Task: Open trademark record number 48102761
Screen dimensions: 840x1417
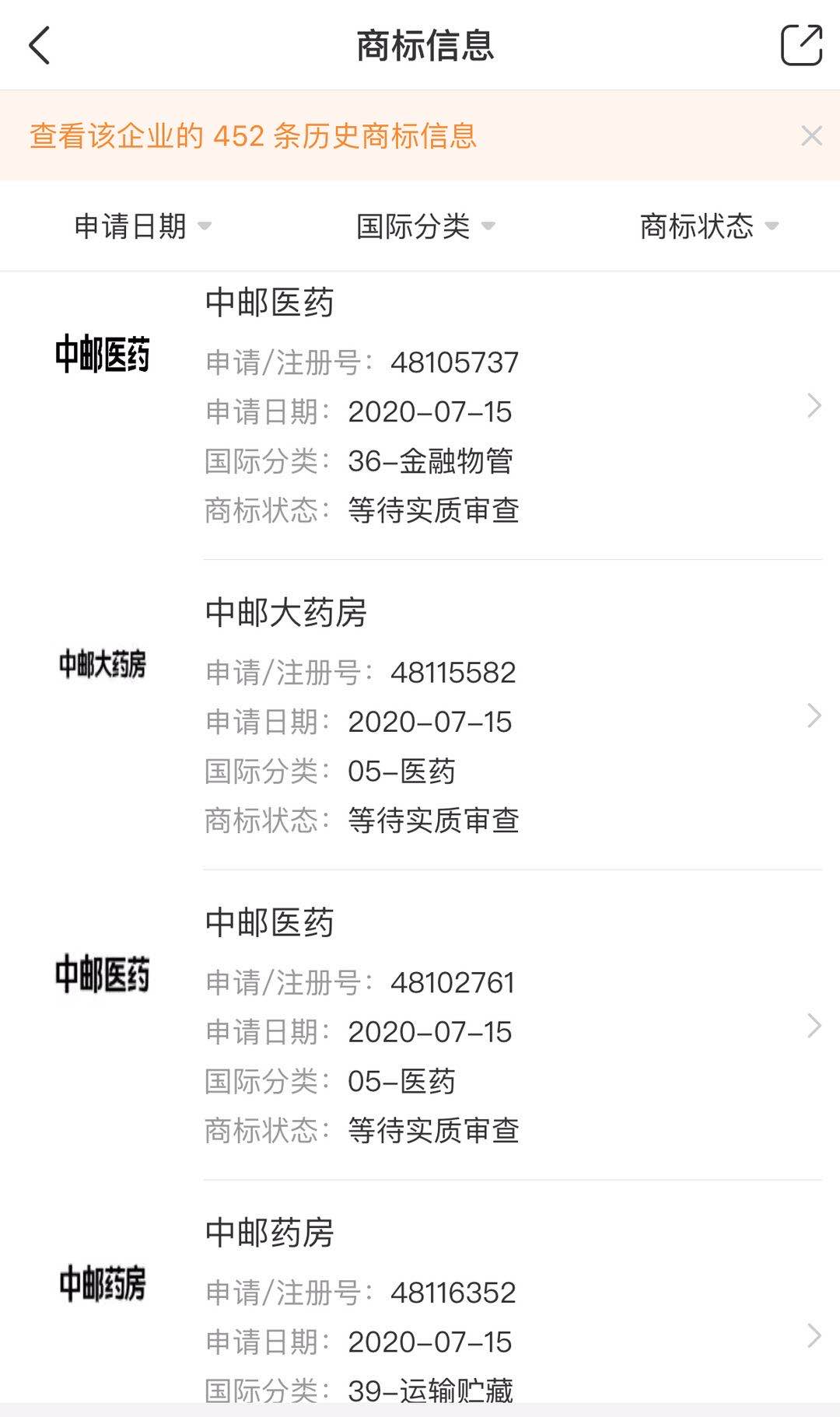Action: coord(436,1026)
